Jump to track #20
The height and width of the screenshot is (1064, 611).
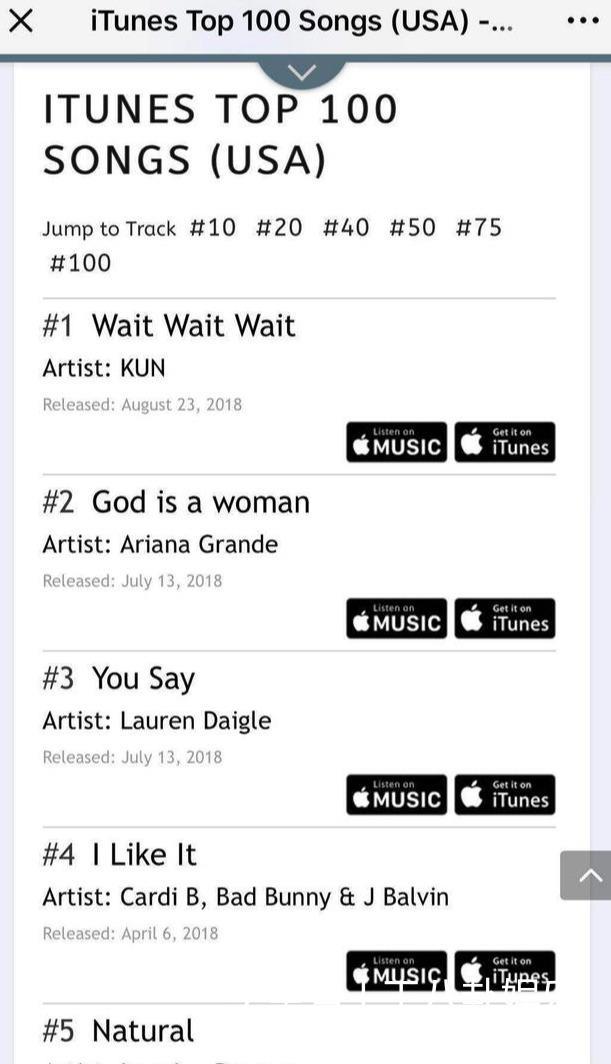pyautogui.click(x=279, y=227)
